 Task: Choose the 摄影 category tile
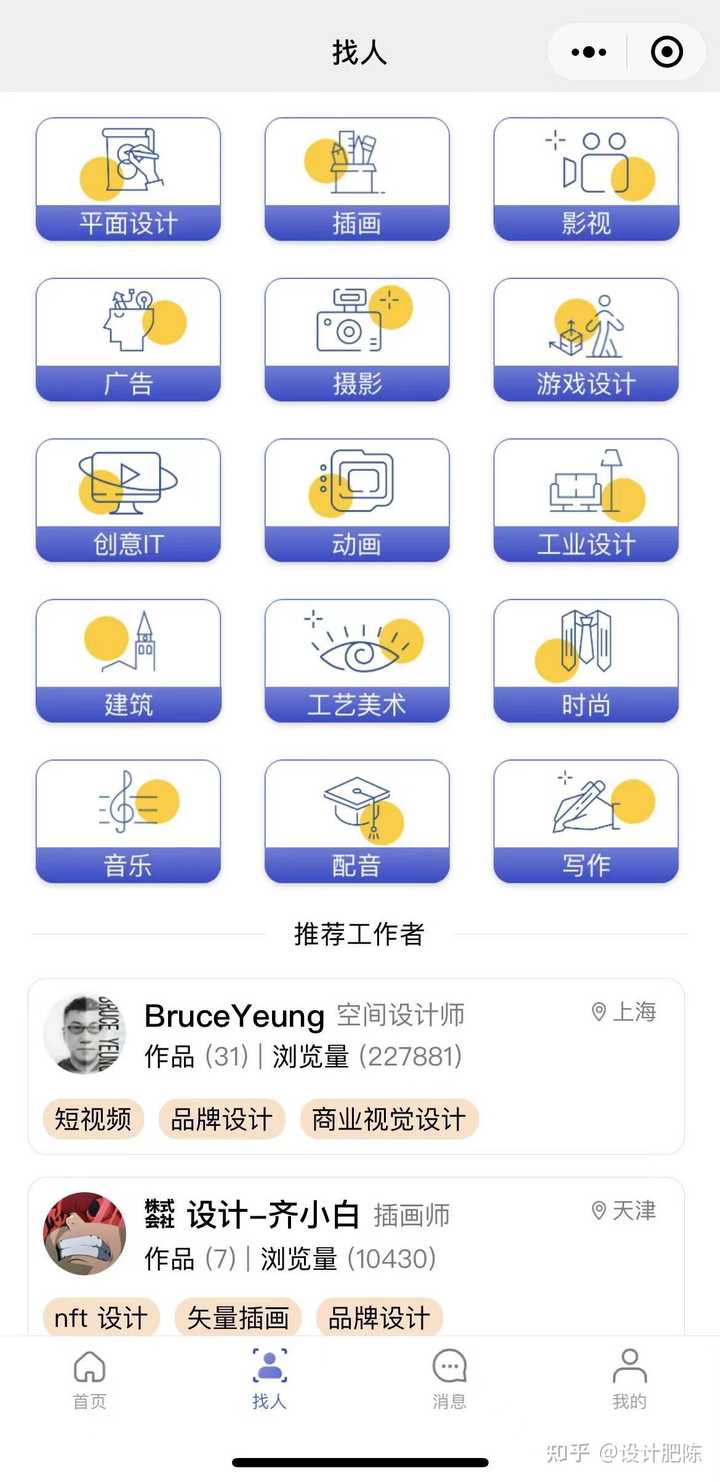click(357, 340)
